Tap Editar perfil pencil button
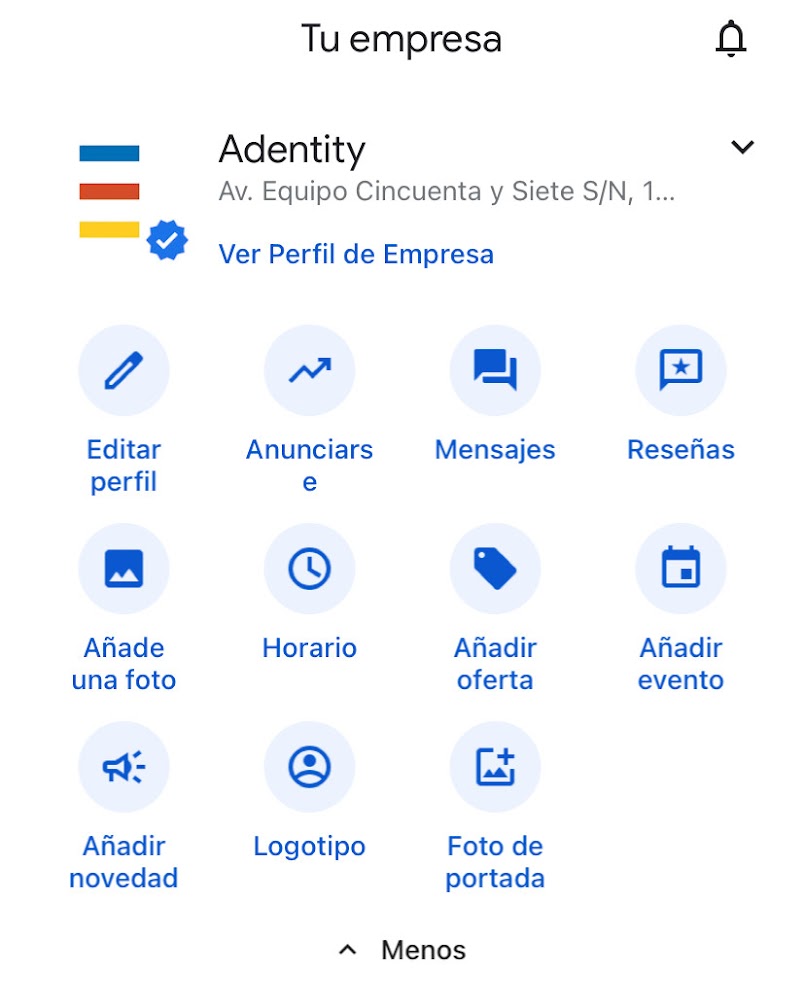 (x=124, y=371)
